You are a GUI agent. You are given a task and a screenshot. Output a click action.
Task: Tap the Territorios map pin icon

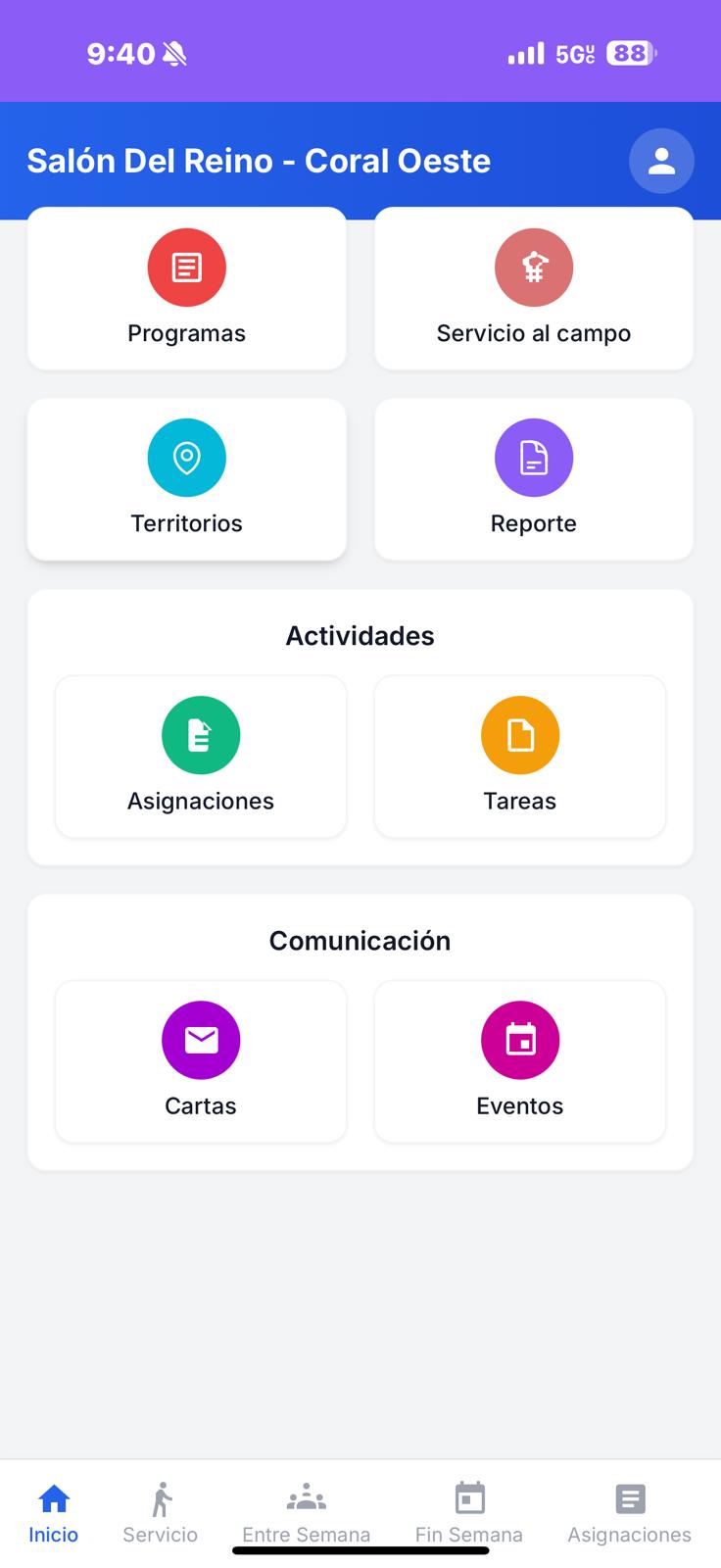pos(186,457)
